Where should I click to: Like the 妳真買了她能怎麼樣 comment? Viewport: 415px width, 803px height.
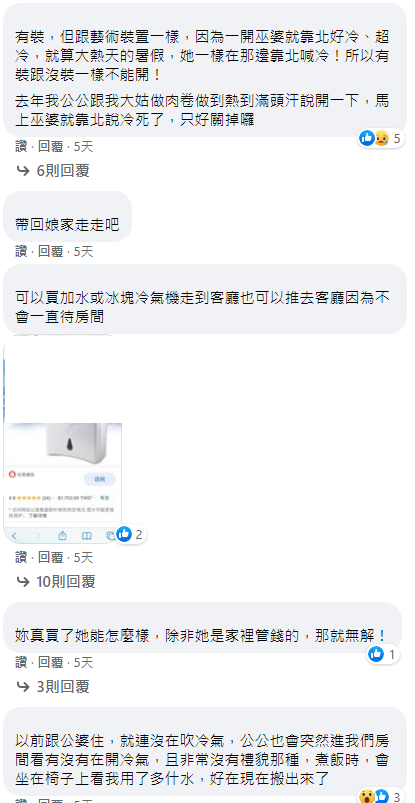(21, 662)
